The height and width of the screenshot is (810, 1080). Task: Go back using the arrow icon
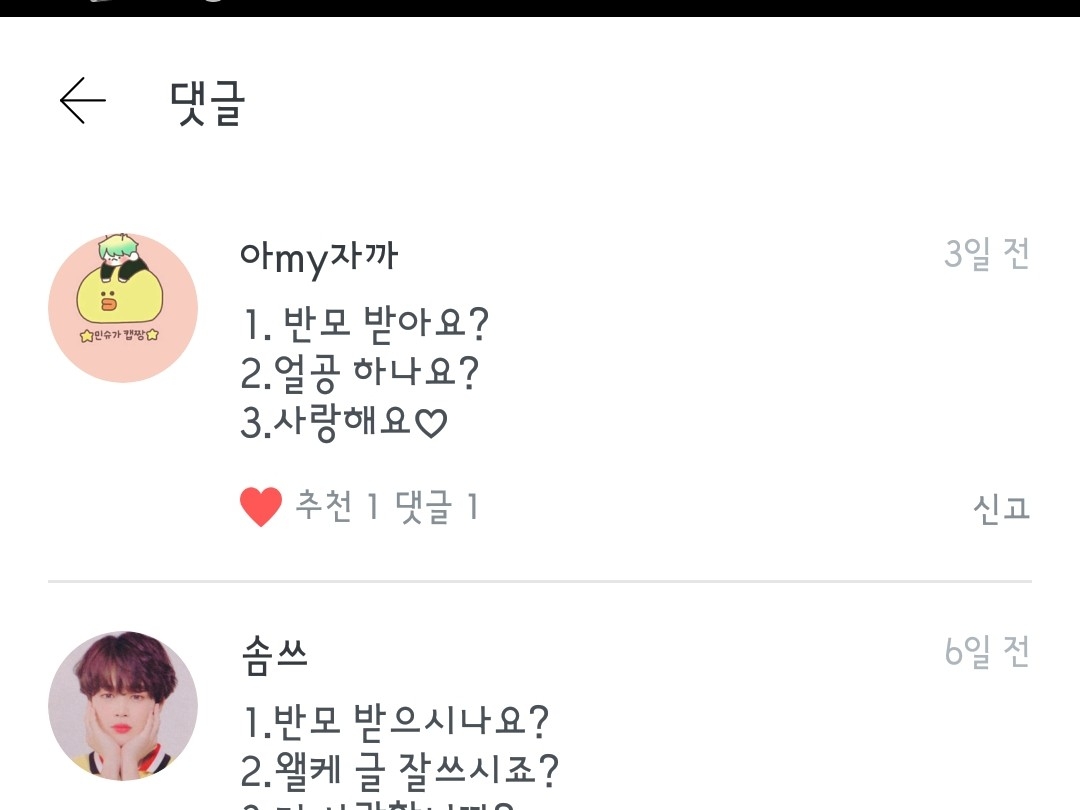(82, 100)
